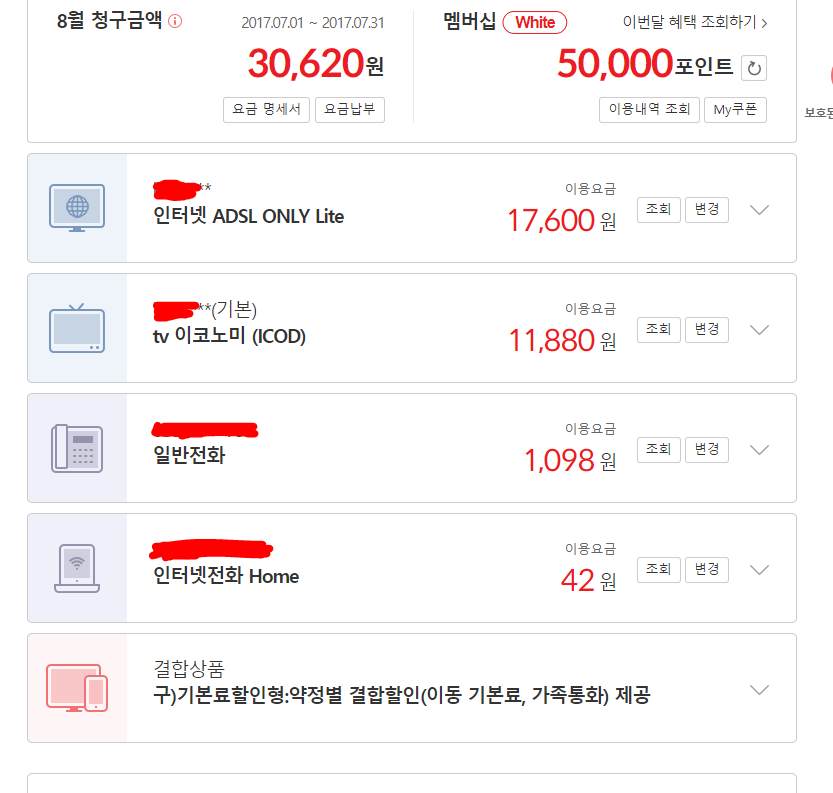Tap 변경 for 인터넷전화 Home
This screenshot has width=833, height=793.
(707, 570)
